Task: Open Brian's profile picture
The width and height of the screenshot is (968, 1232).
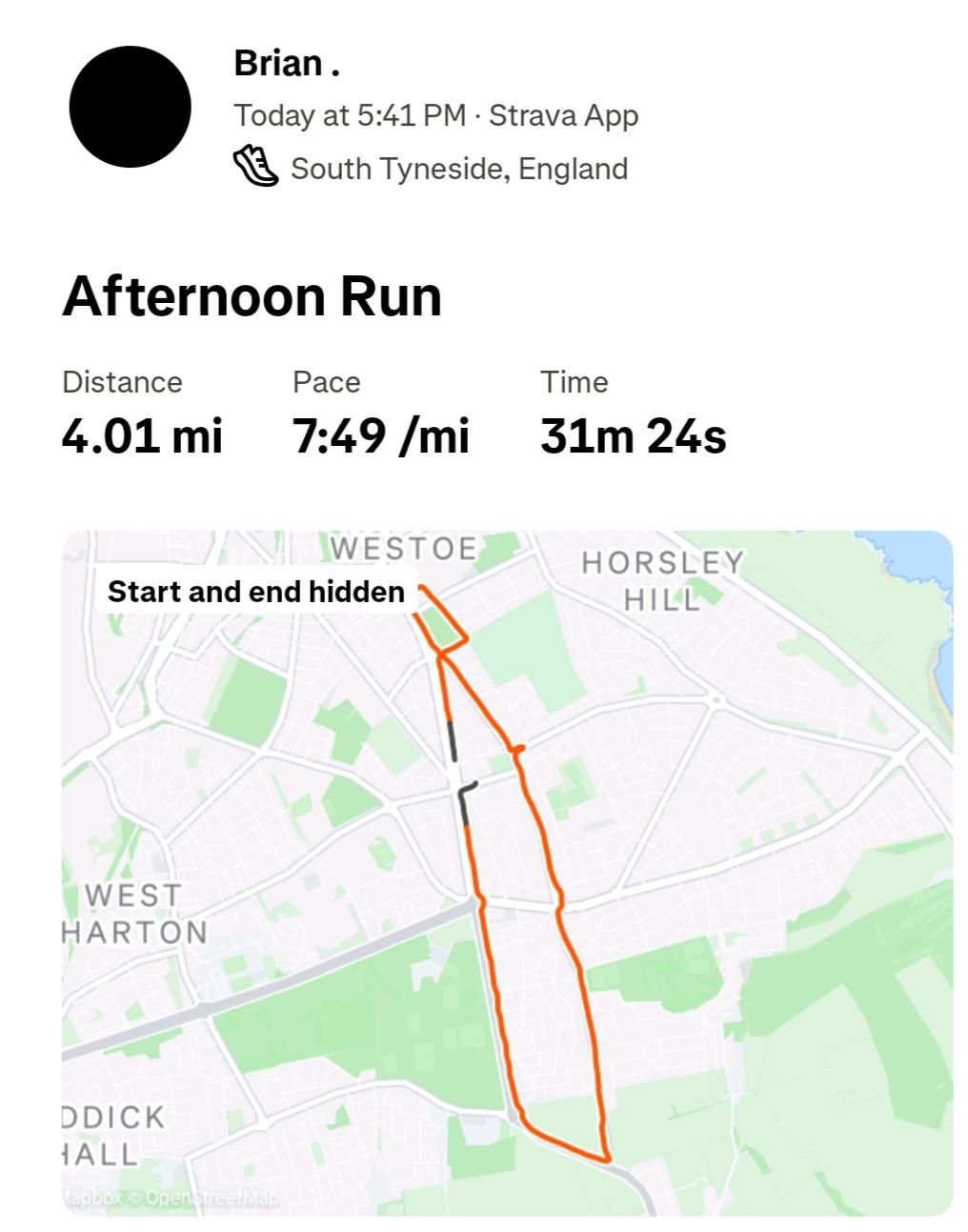Action: pyautogui.click(x=130, y=107)
